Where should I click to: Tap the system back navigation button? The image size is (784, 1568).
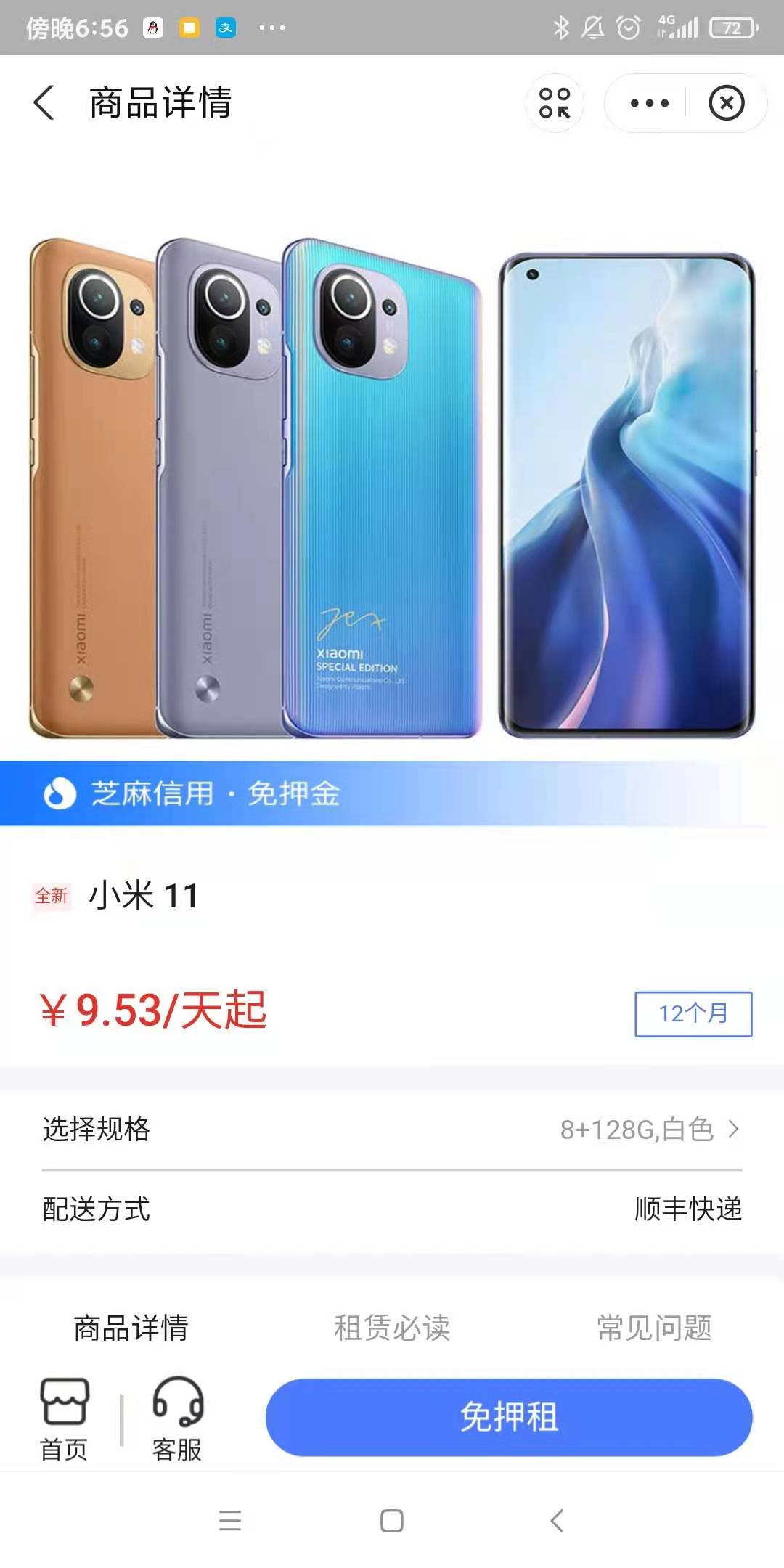click(x=557, y=1520)
